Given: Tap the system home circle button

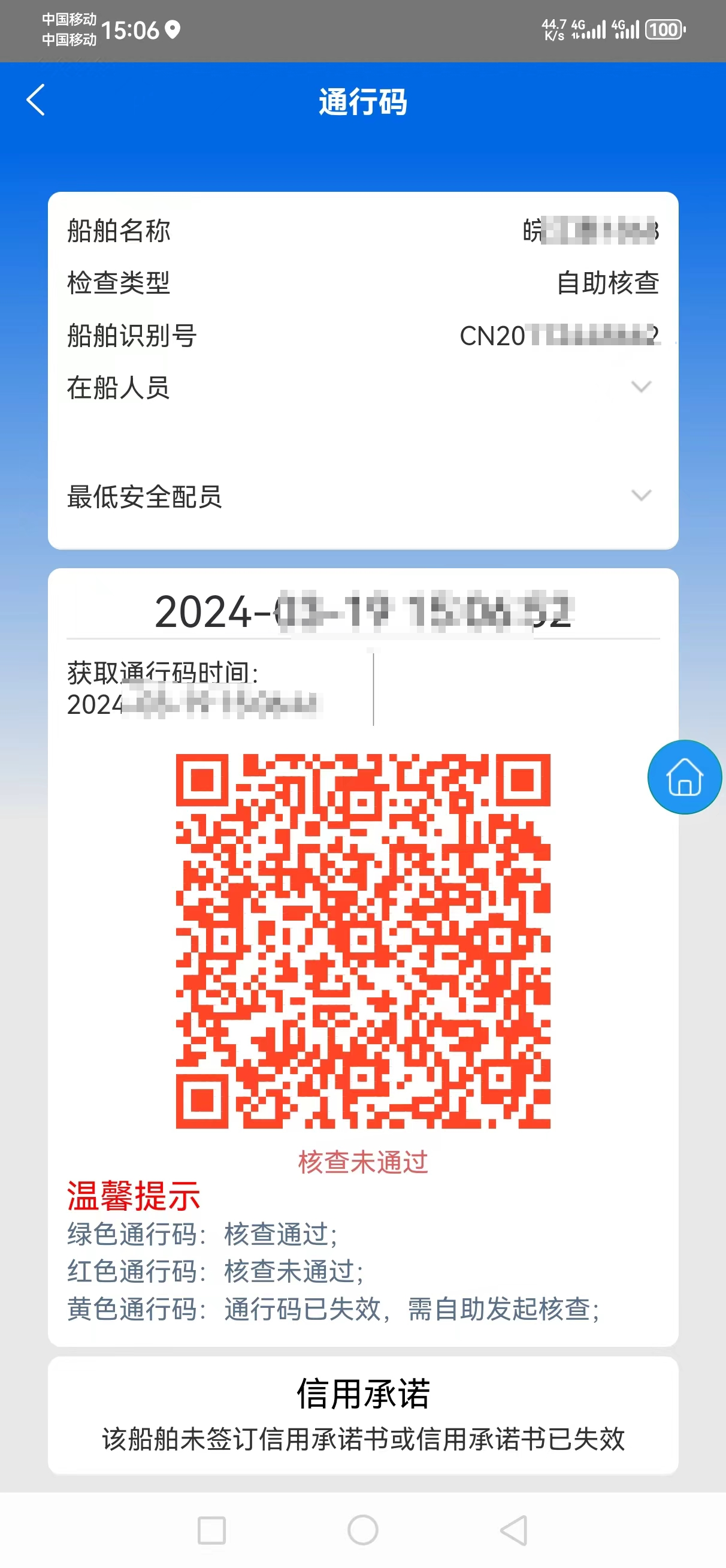Looking at the screenshot, I should [x=362, y=1529].
